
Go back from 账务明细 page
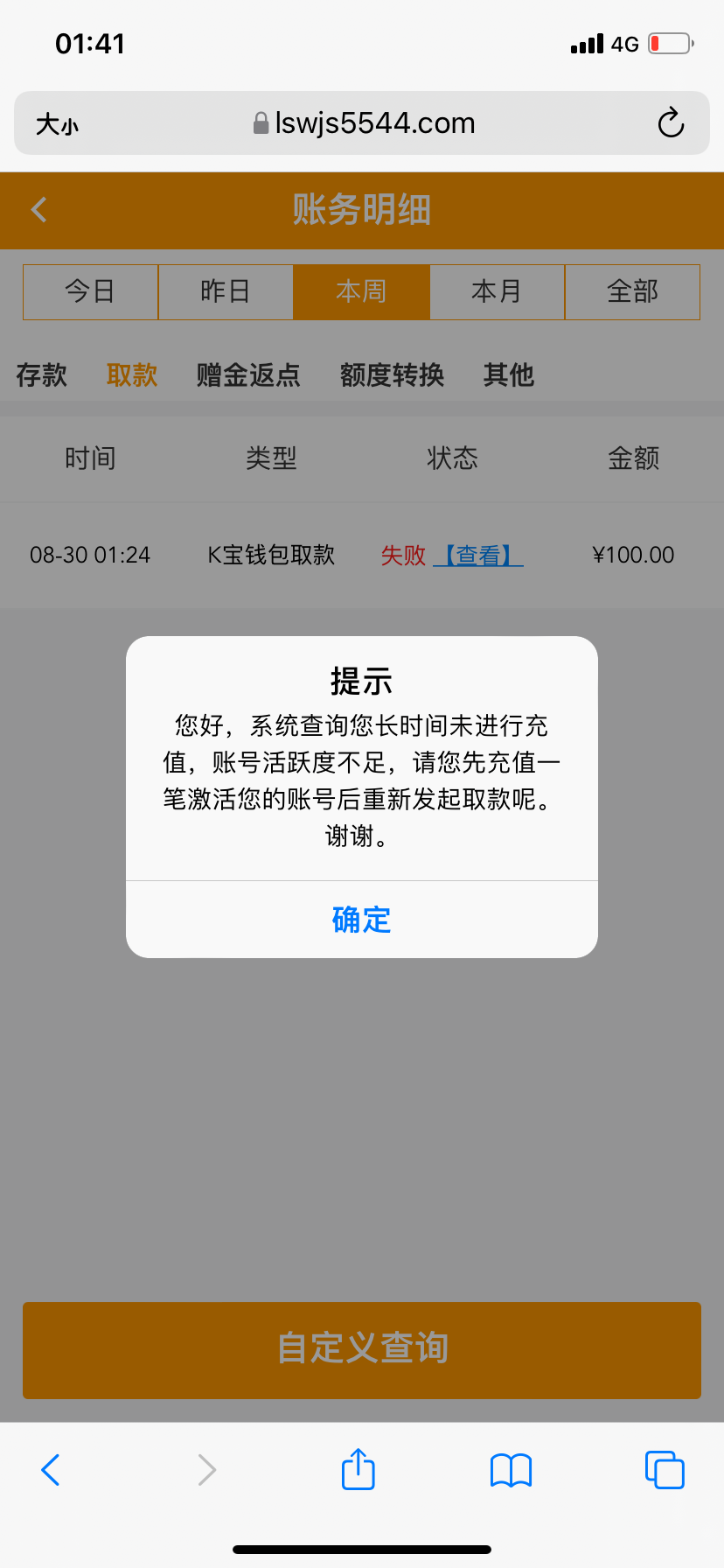tap(38, 210)
